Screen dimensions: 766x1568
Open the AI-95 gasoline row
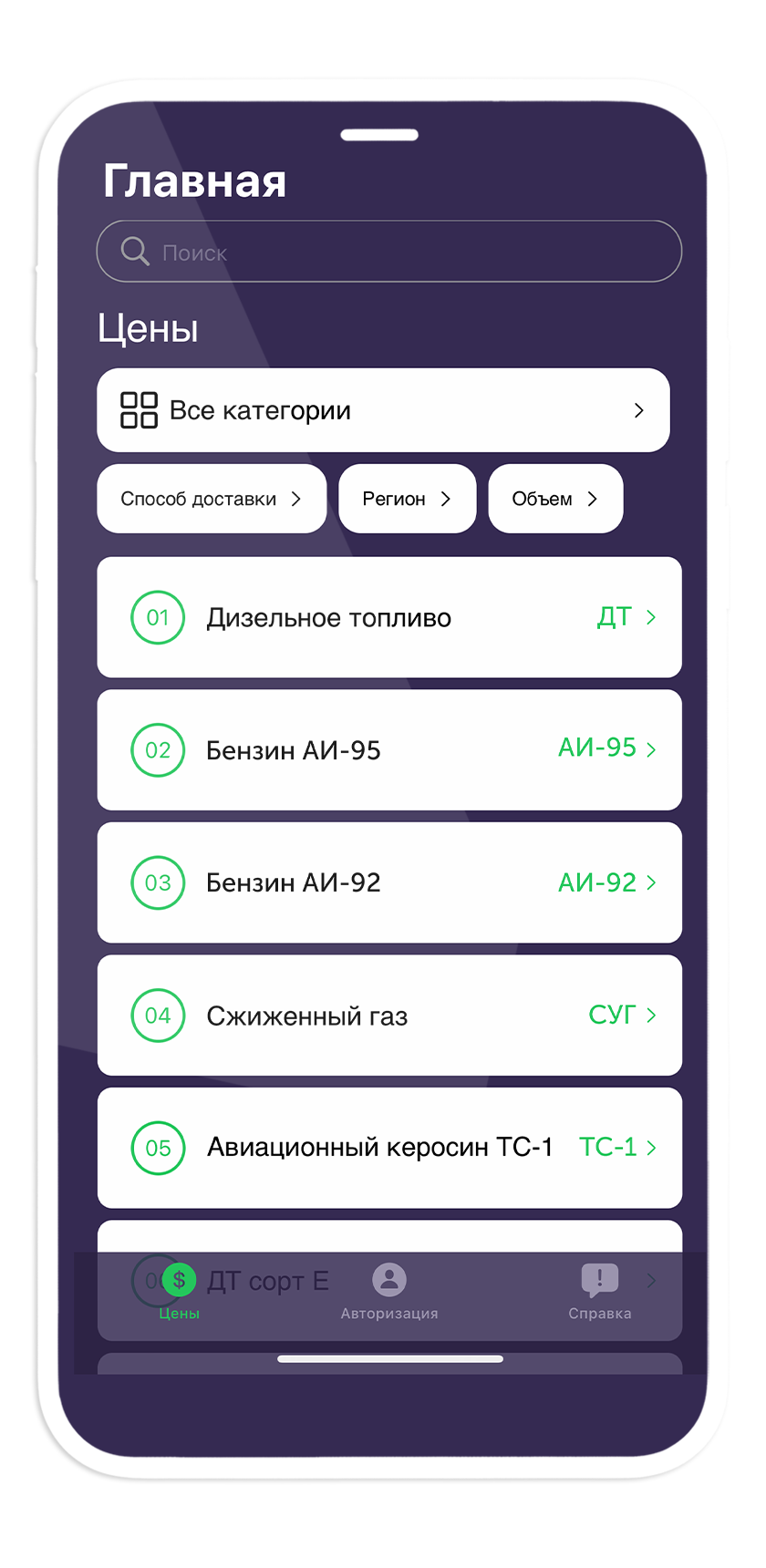tap(389, 749)
